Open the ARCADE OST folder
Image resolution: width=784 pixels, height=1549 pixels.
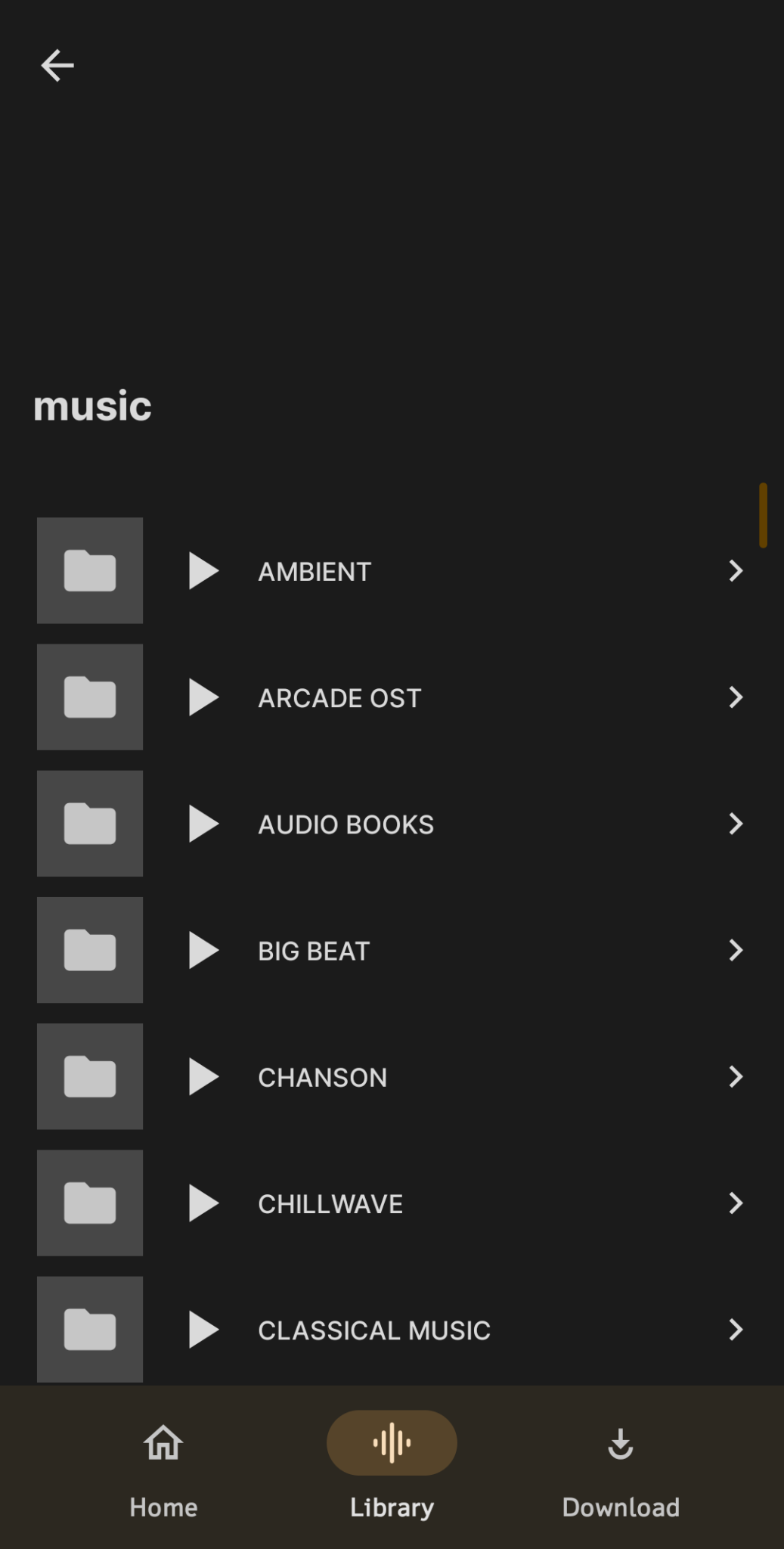pos(735,697)
